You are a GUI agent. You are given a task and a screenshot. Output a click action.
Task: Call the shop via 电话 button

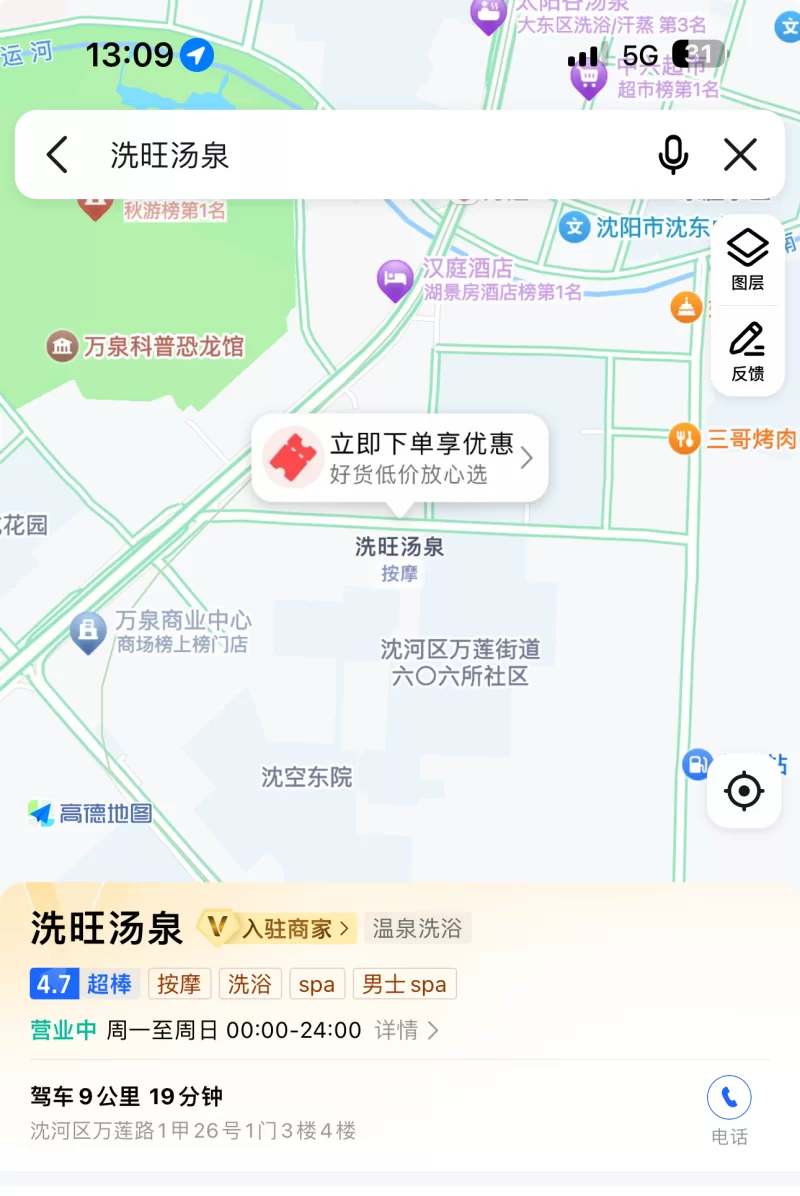(x=729, y=1110)
